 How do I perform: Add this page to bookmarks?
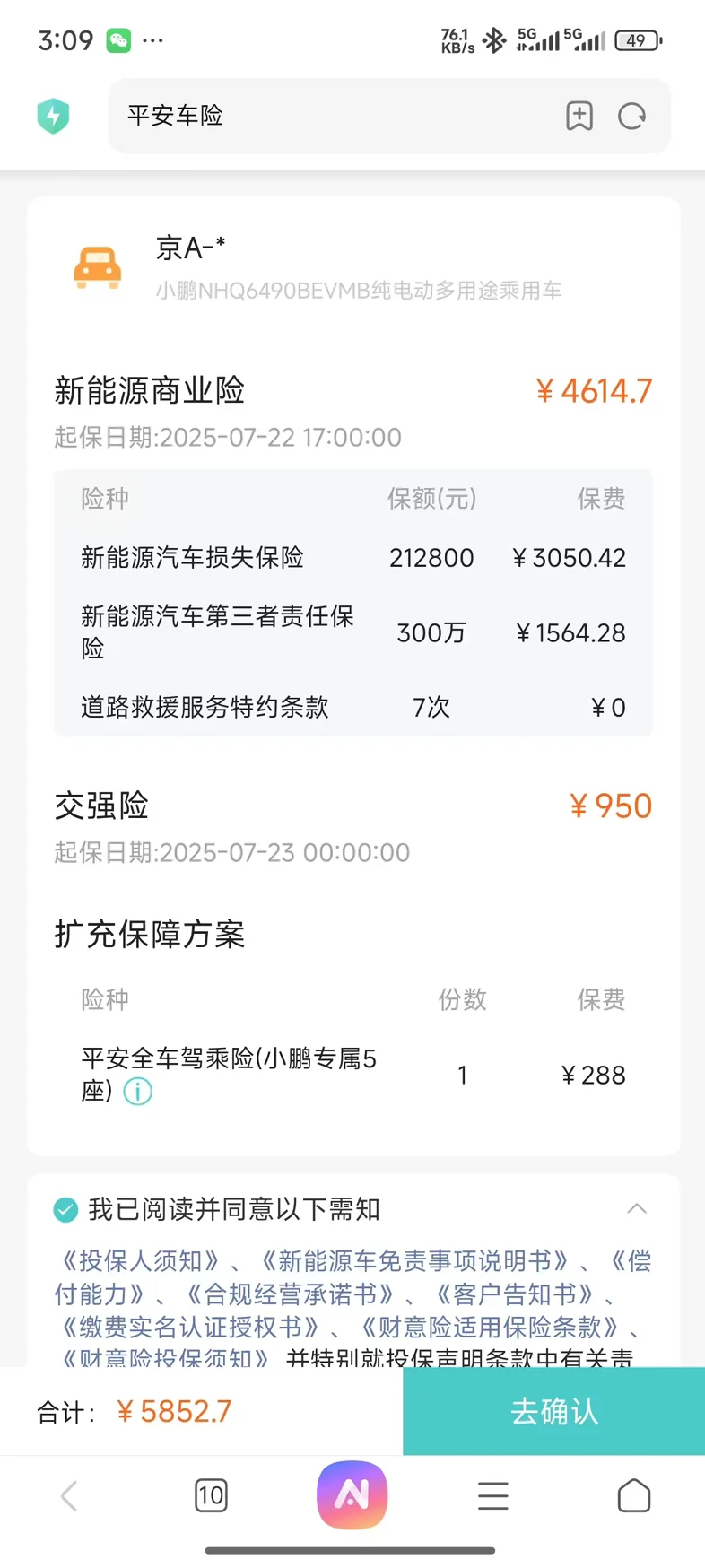click(x=579, y=116)
